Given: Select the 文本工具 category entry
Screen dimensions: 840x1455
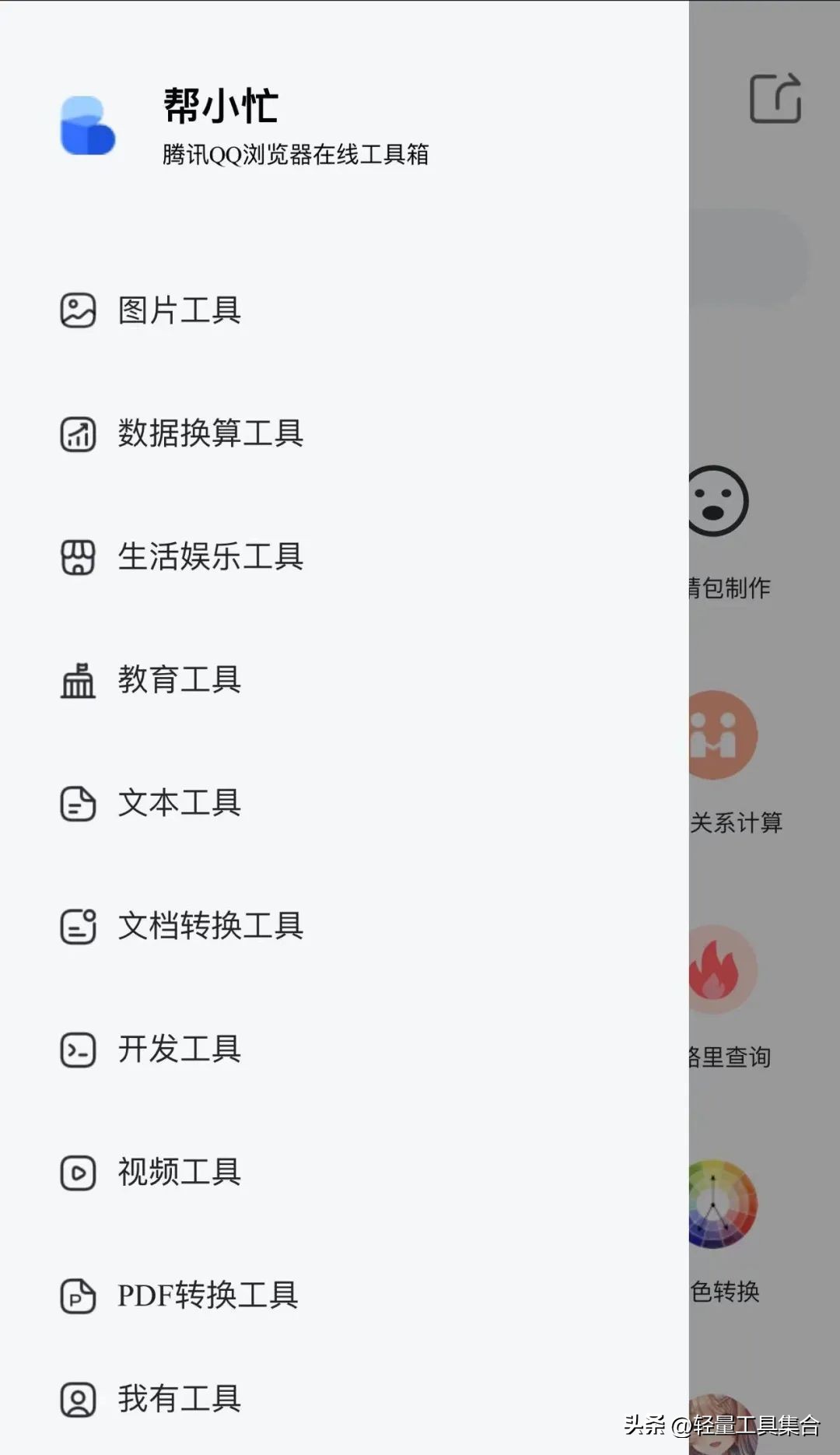Looking at the screenshot, I should (179, 804).
